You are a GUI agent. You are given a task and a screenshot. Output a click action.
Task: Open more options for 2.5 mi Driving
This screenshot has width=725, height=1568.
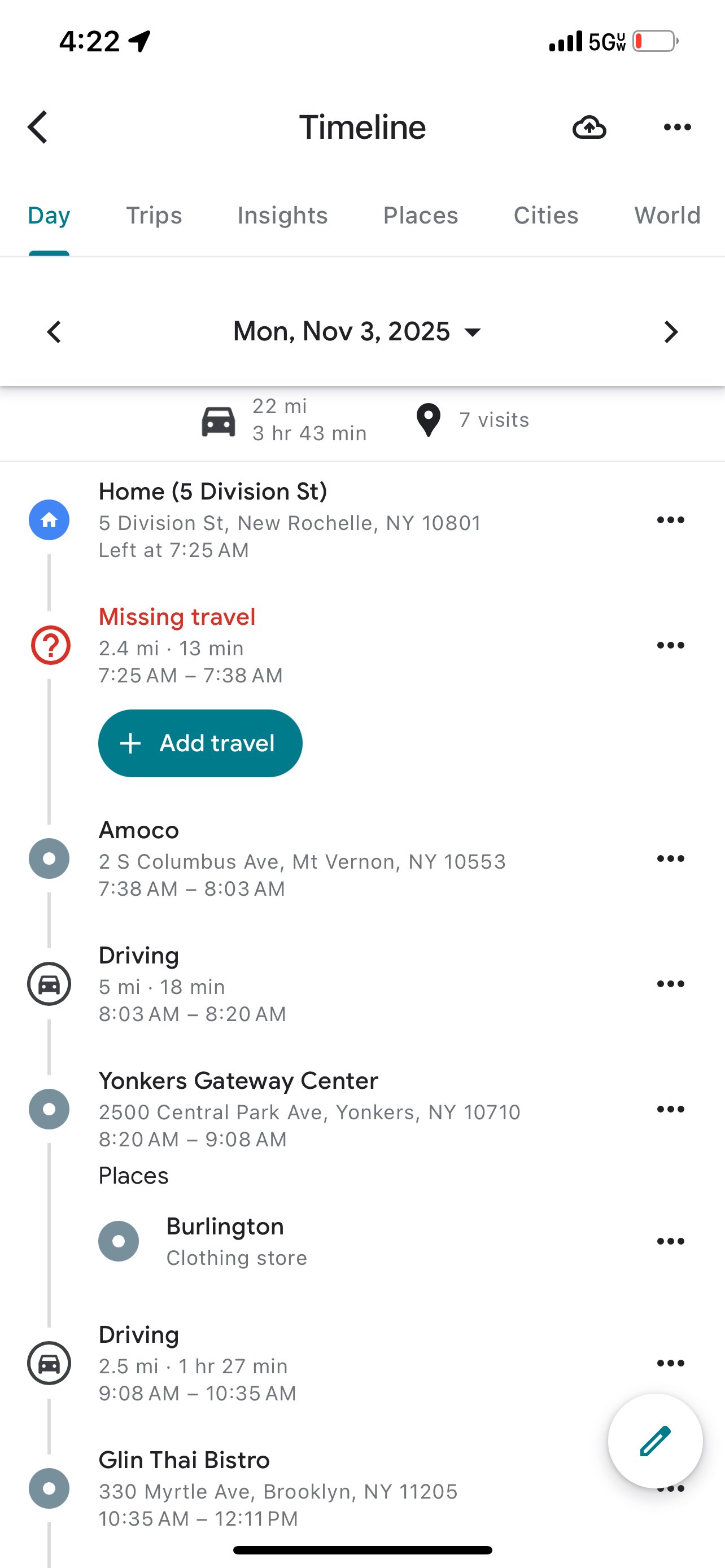[670, 1363]
